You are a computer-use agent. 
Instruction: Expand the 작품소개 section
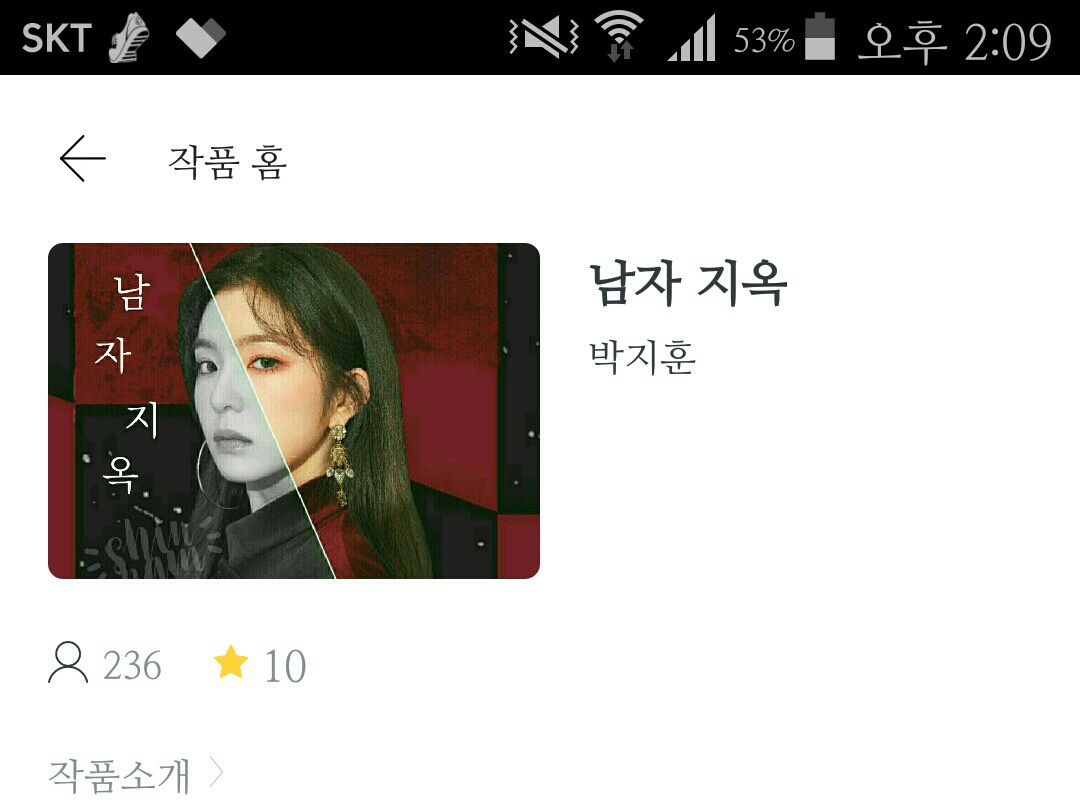pos(136,775)
